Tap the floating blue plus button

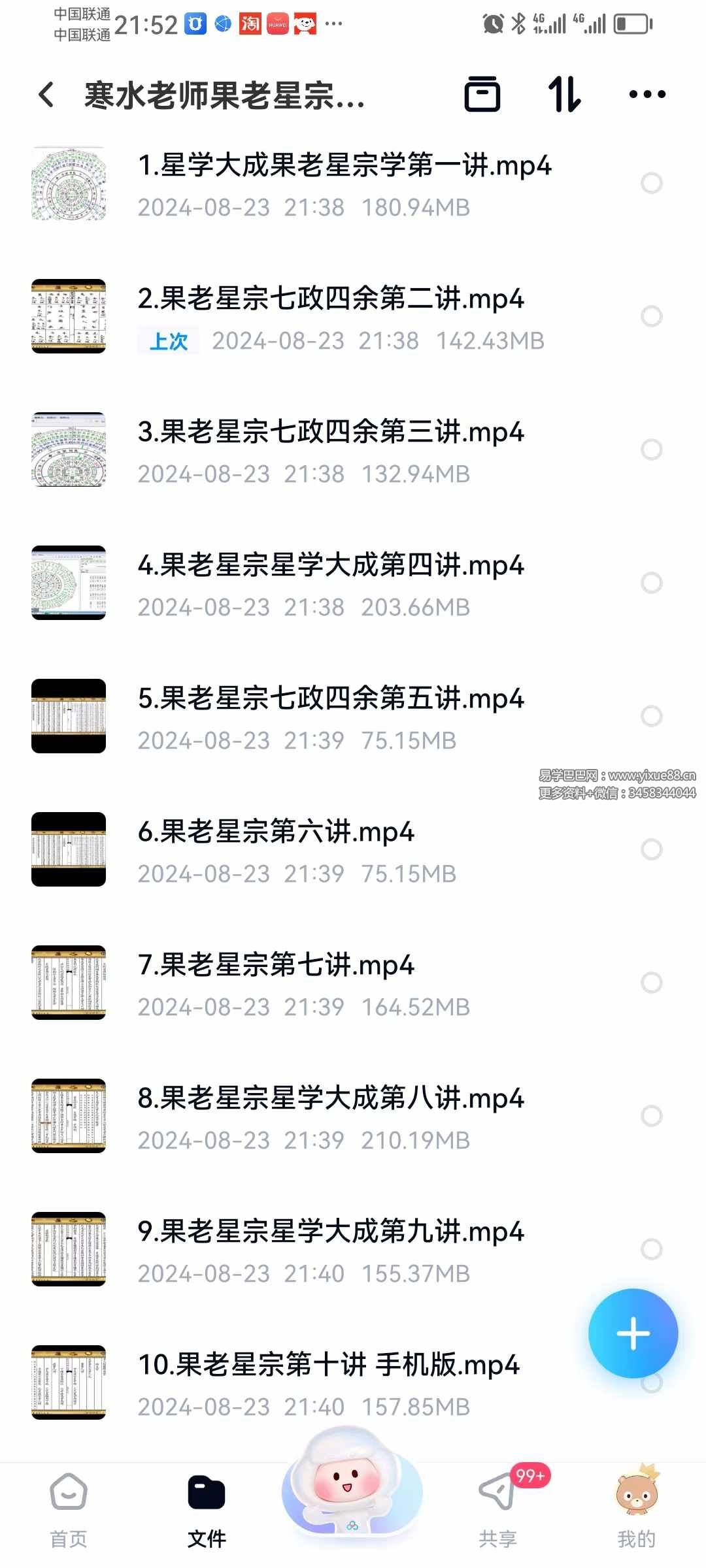pyautogui.click(x=632, y=1335)
